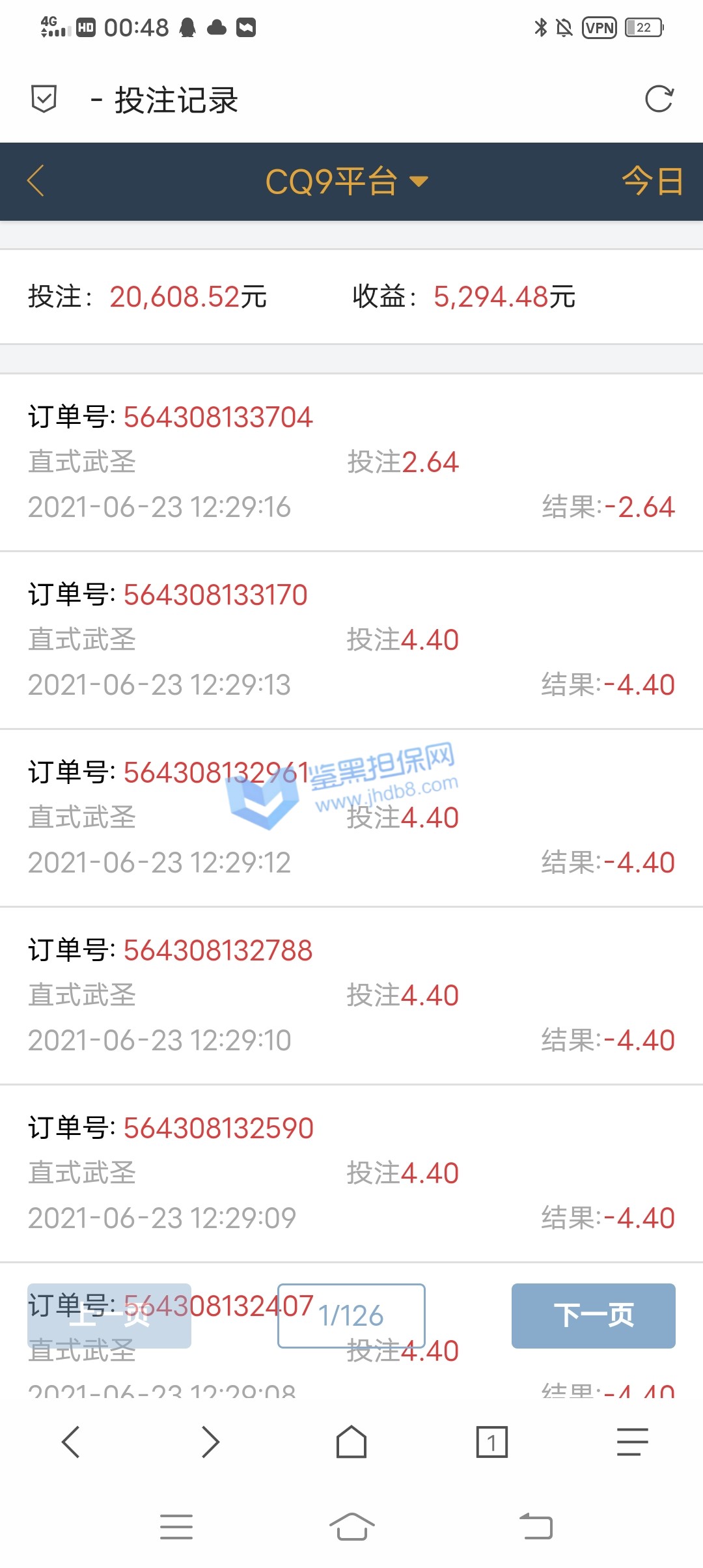Navigate back in browser history
This screenshot has height=1568, width=703.
pos(70,1442)
